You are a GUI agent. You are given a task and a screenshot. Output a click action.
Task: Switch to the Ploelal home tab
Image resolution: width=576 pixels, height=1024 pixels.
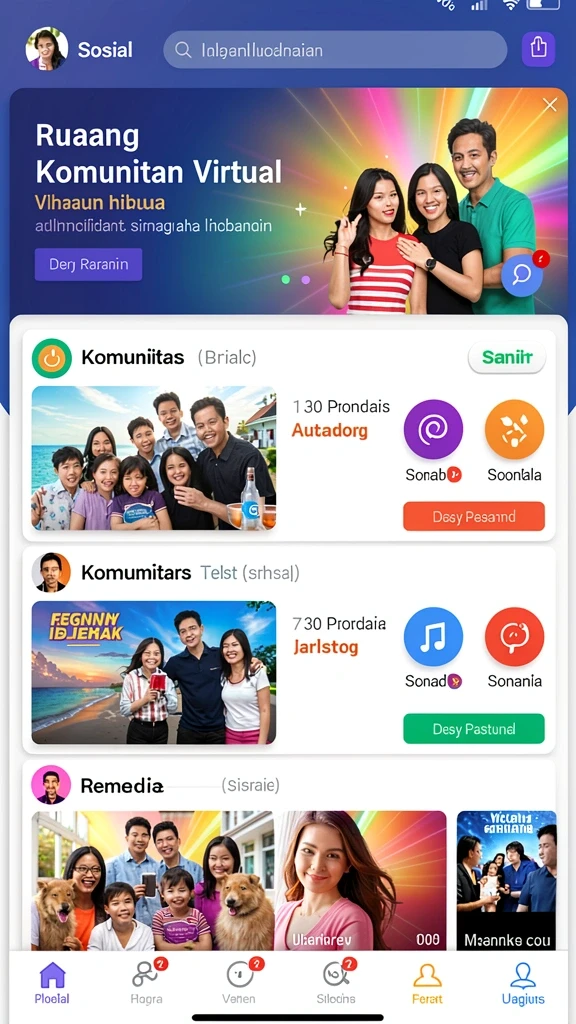click(x=52, y=982)
